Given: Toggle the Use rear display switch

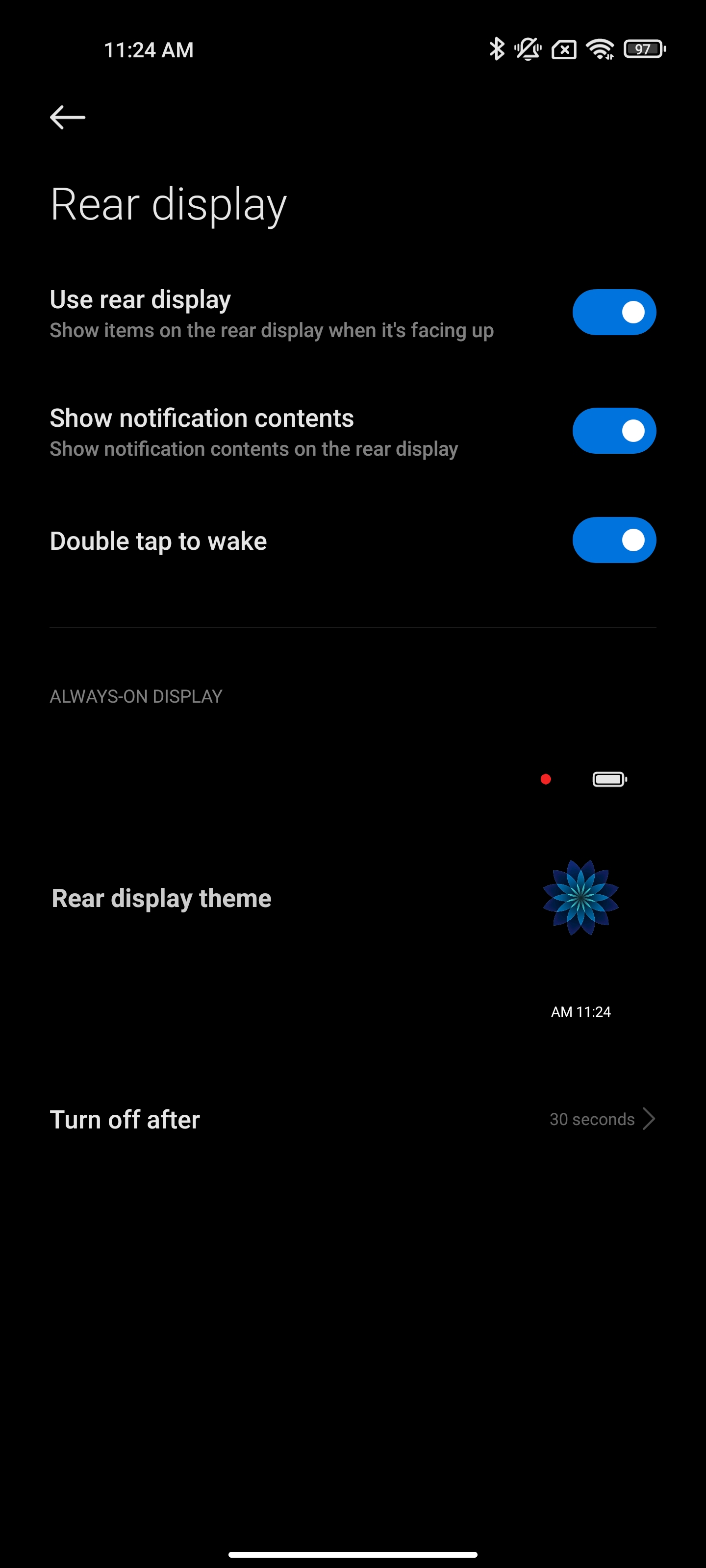Looking at the screenshot, I should pos(613,312).
